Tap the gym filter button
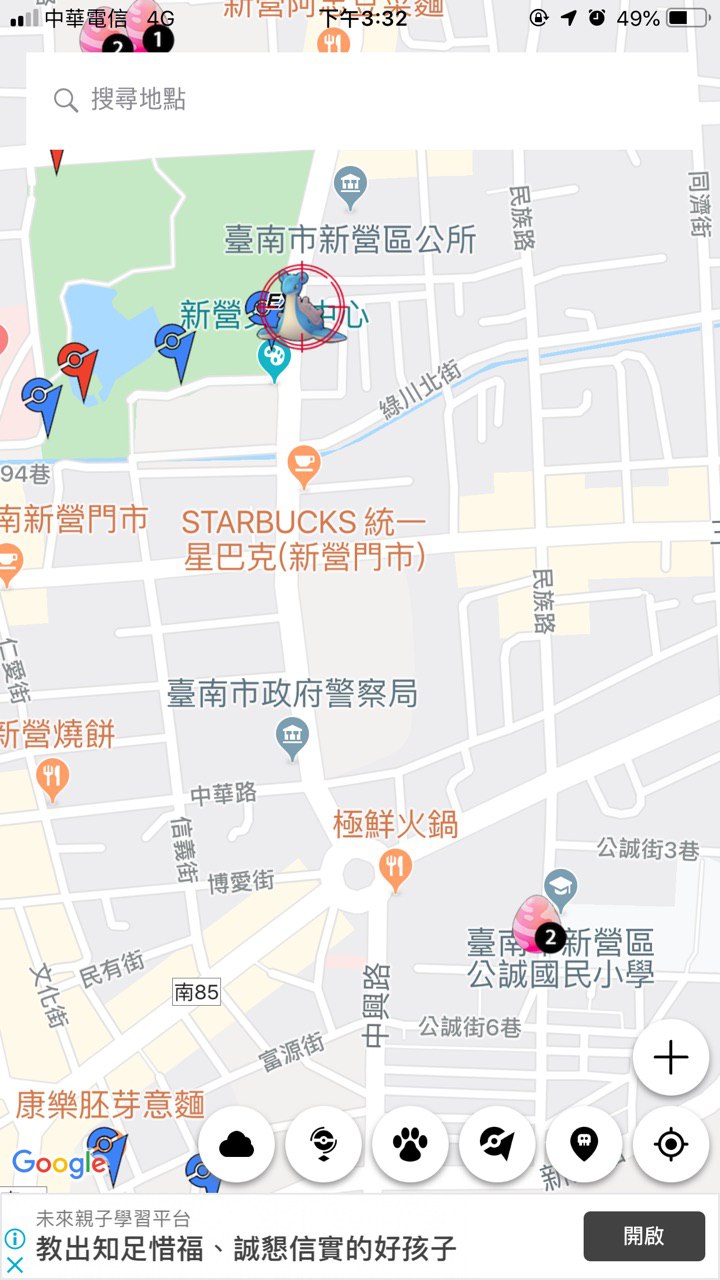 [497, 1144]
